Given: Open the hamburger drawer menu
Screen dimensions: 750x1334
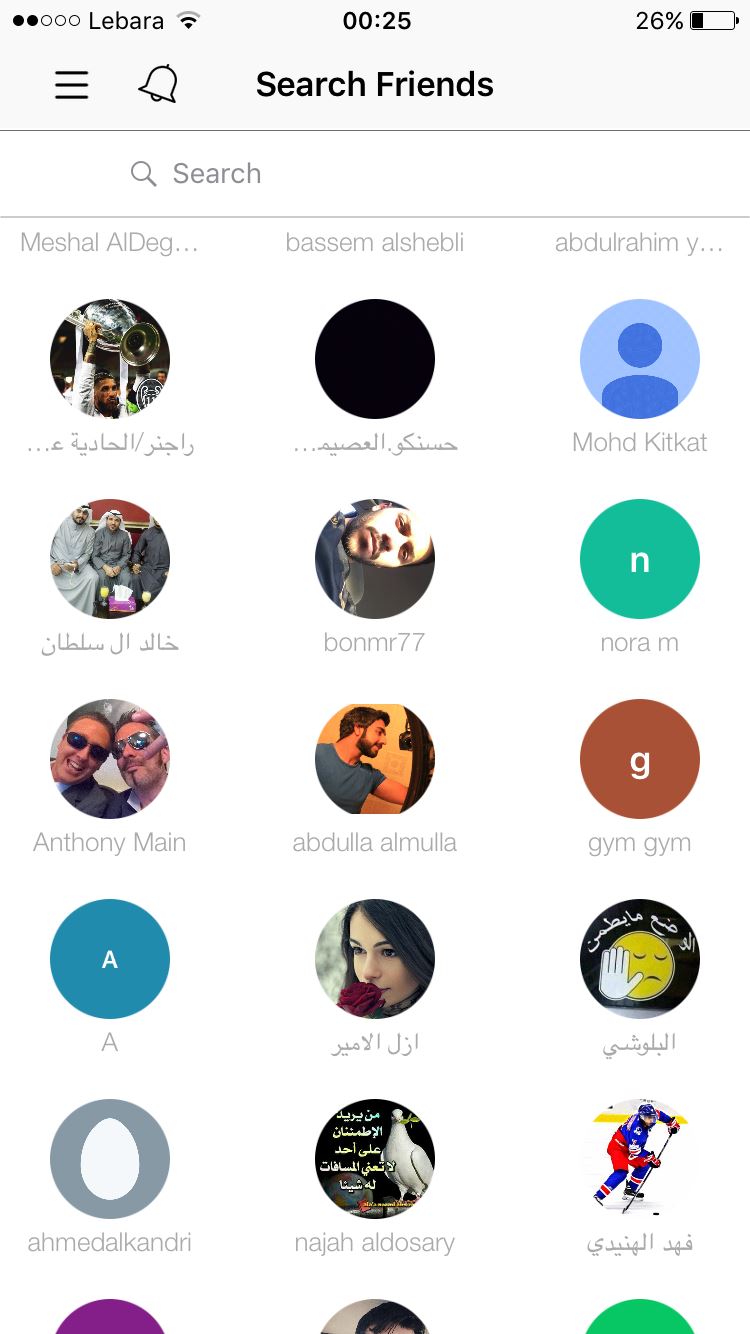Looking at the screenshot, I should pyautogui.click(x=71, y=85).
